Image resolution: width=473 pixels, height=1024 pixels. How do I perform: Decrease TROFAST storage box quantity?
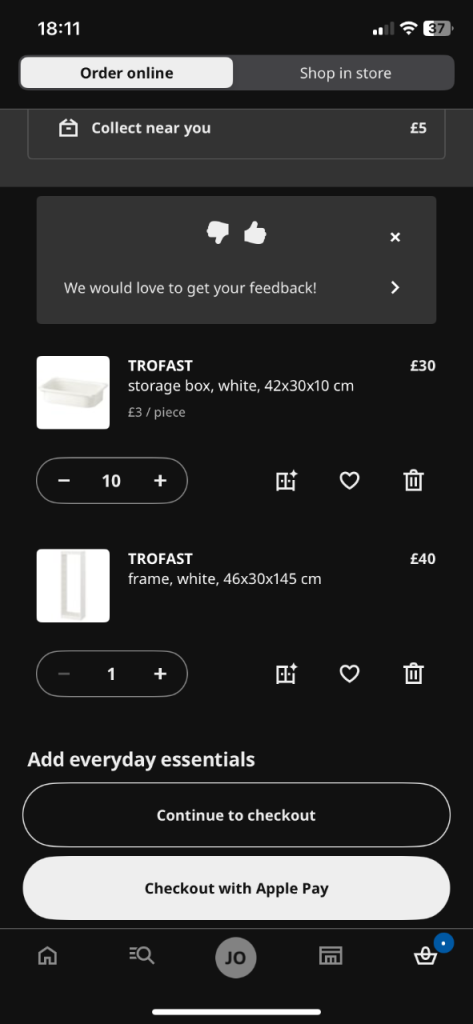click(x=64, y=481)
